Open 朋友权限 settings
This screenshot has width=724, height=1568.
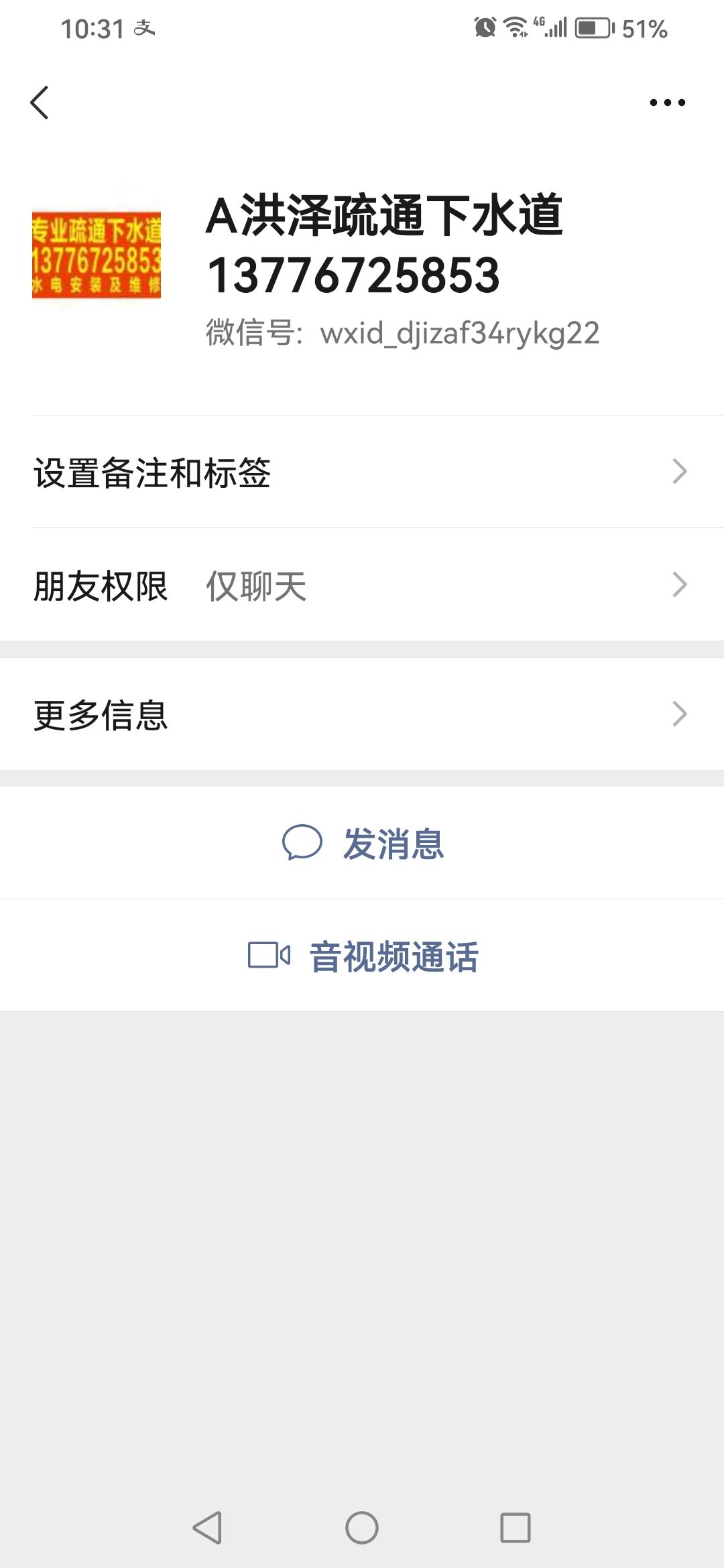(x=362, y=585)
